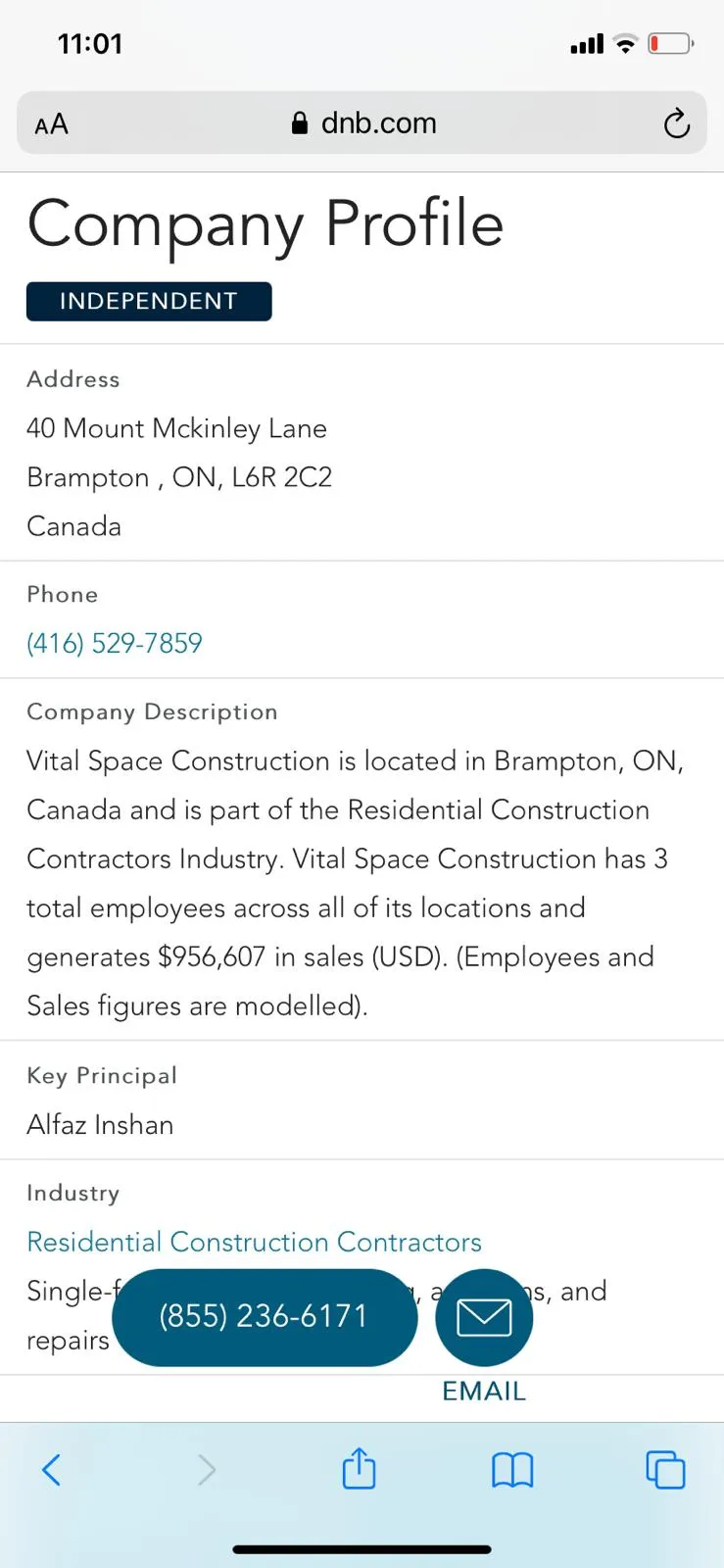Screen dimensions: 724x1568
Task: Share this page
Action: coord(359,1468)
